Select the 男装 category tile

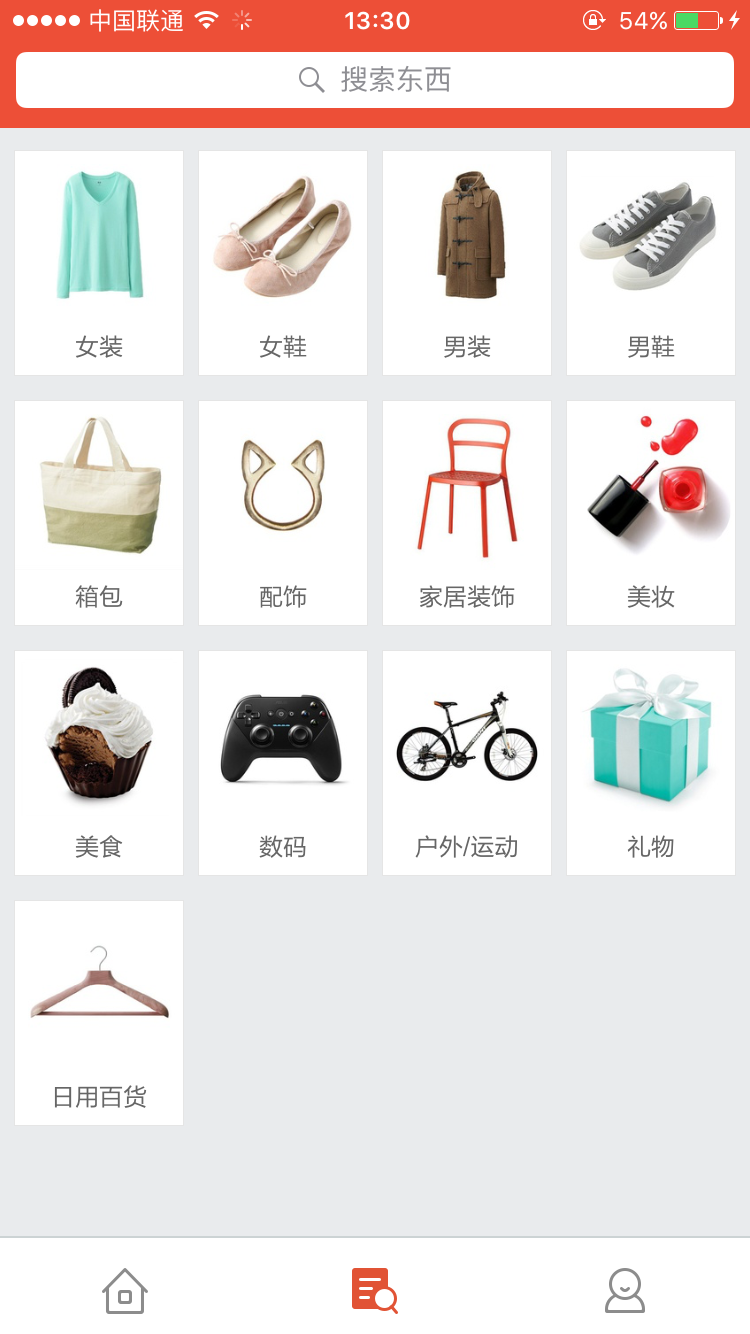pyautogui.click(x=467, y=263)
